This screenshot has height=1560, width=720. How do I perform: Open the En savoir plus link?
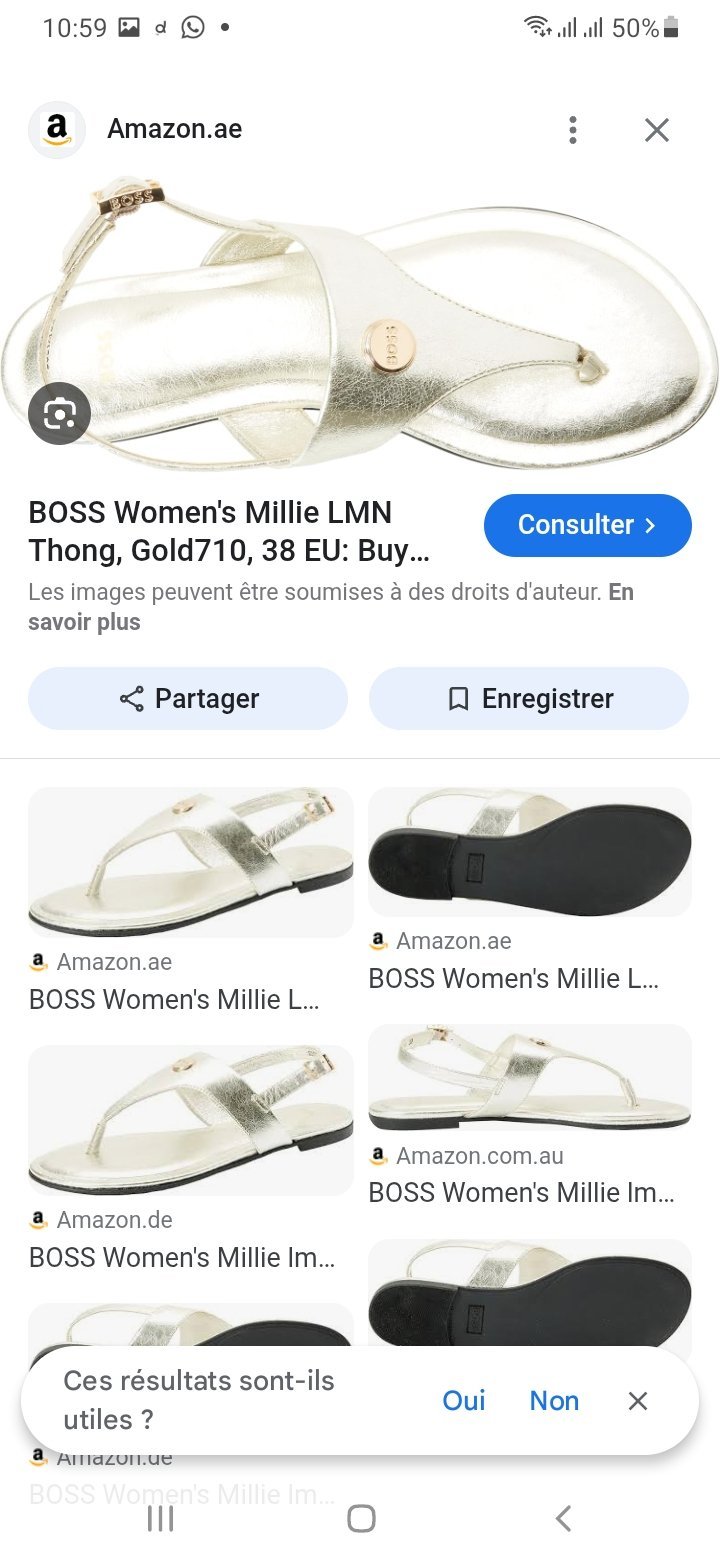point(331,607)
